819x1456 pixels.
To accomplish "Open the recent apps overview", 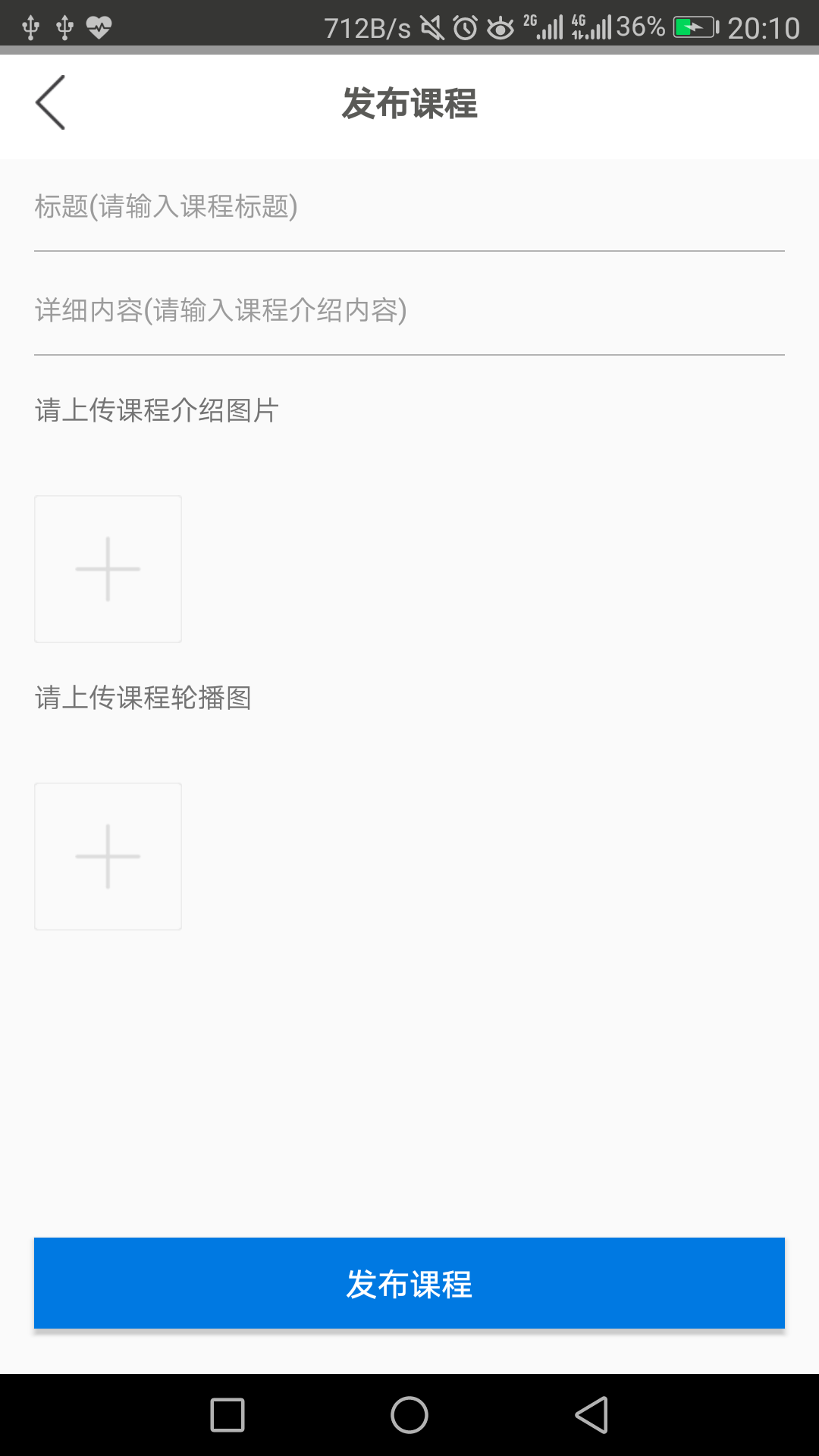I will [227, 1415].
